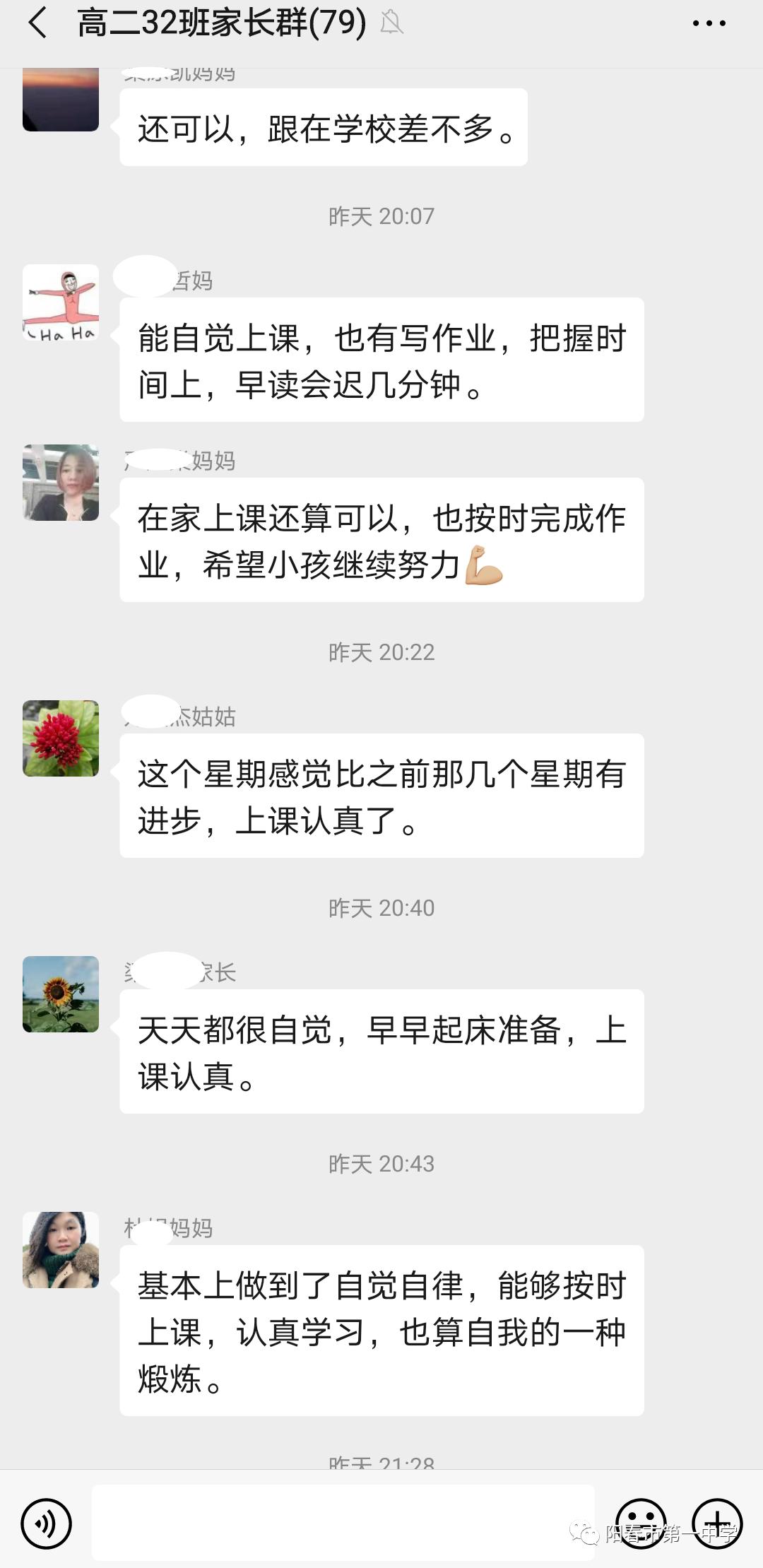
Task: Open the profile of the parent who wrote 基本上做到了自觉自律
Action: pos(61,1250)
